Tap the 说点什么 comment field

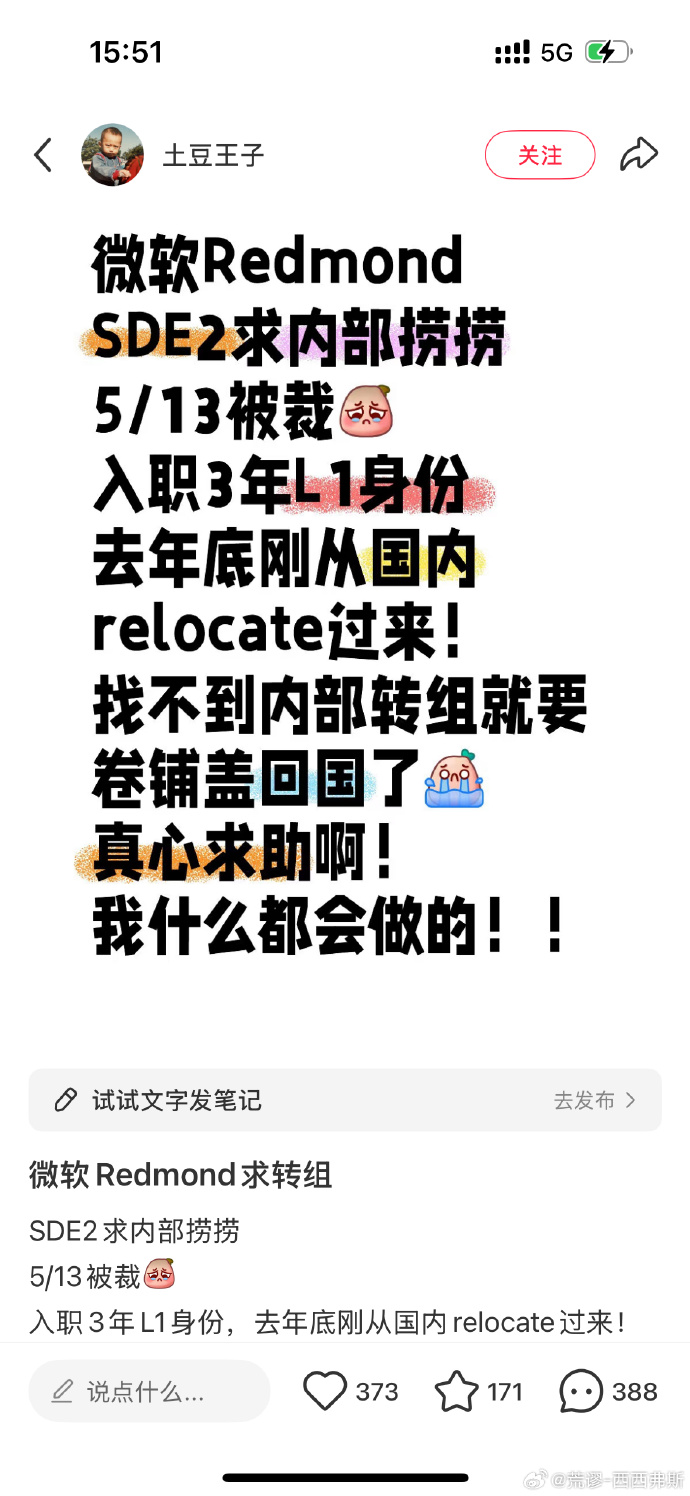[149, 1391]
